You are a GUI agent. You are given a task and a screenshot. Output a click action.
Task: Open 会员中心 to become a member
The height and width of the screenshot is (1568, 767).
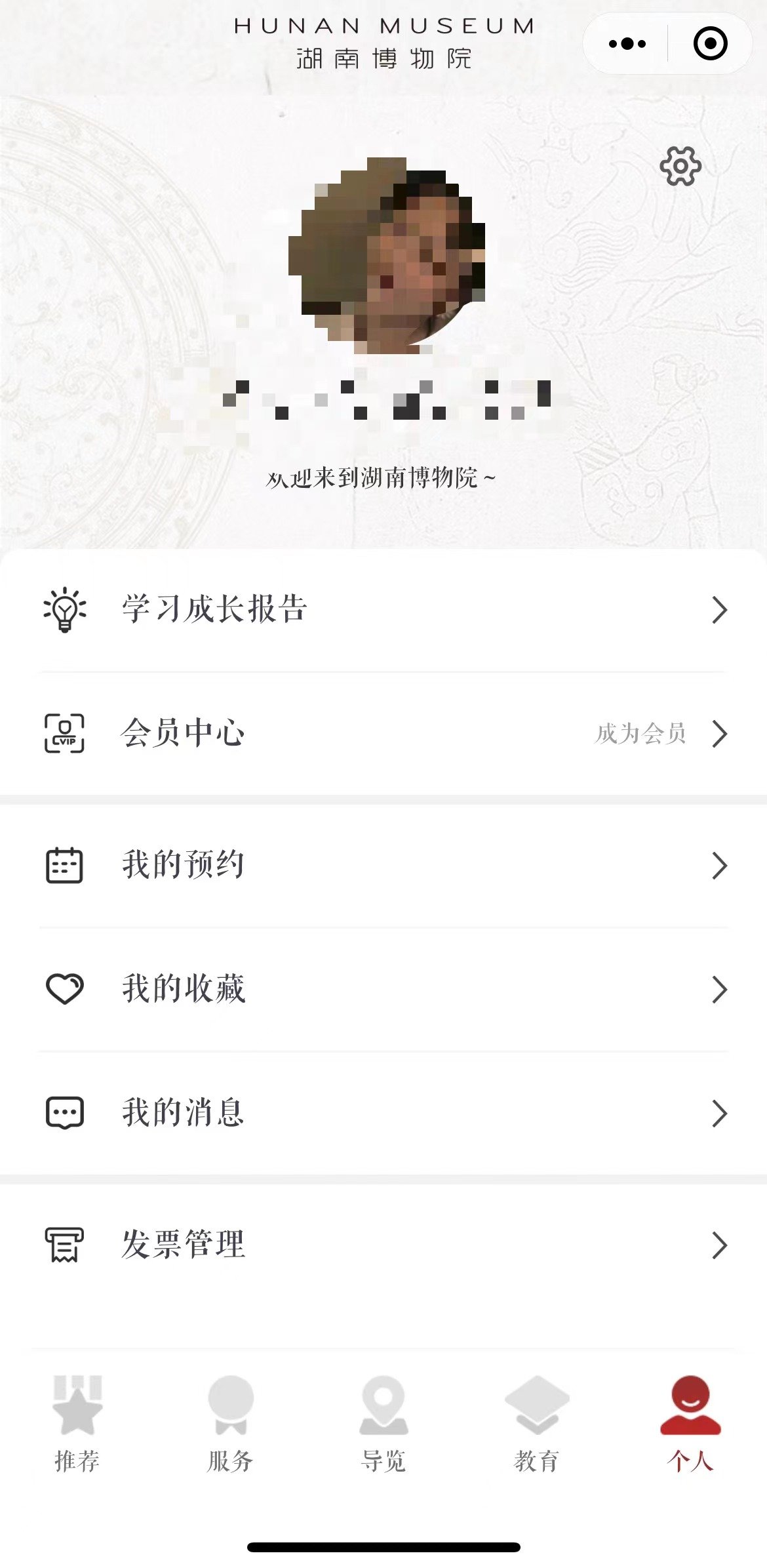383,733
